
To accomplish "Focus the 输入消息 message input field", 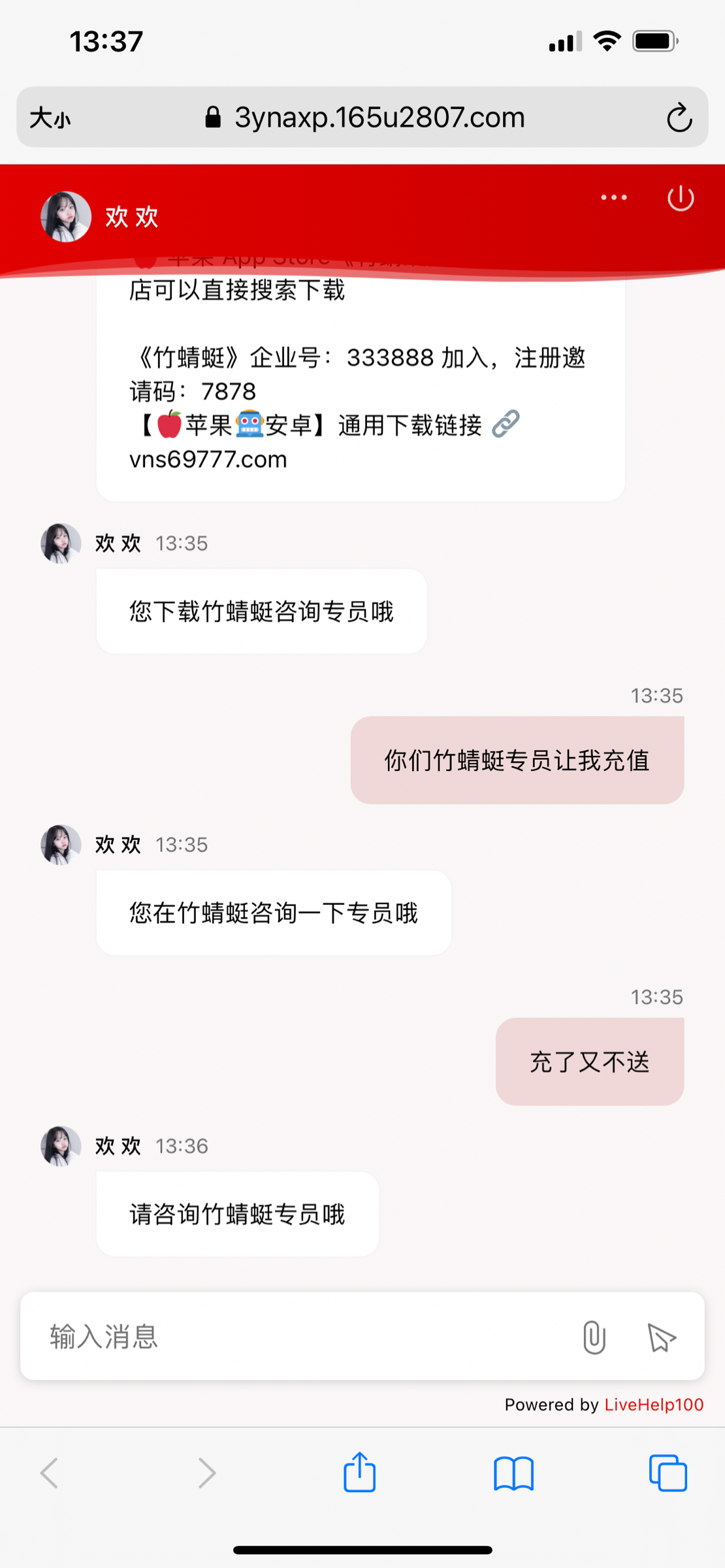I will 261,1336.
